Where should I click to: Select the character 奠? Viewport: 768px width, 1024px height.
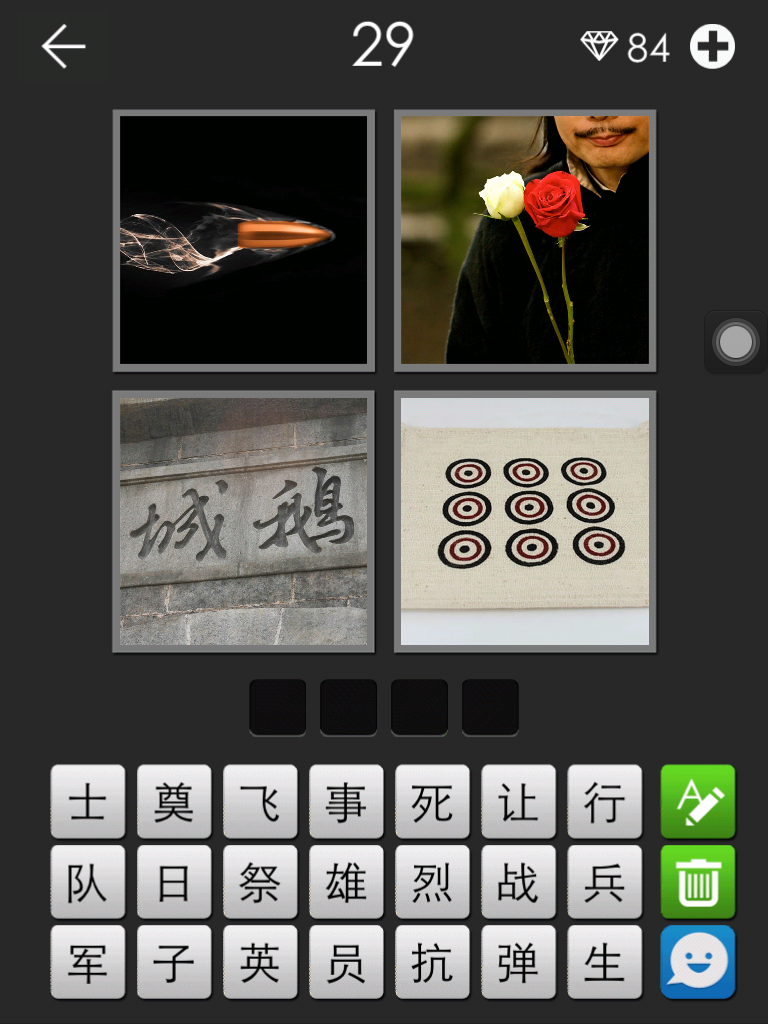coord(174,802)
